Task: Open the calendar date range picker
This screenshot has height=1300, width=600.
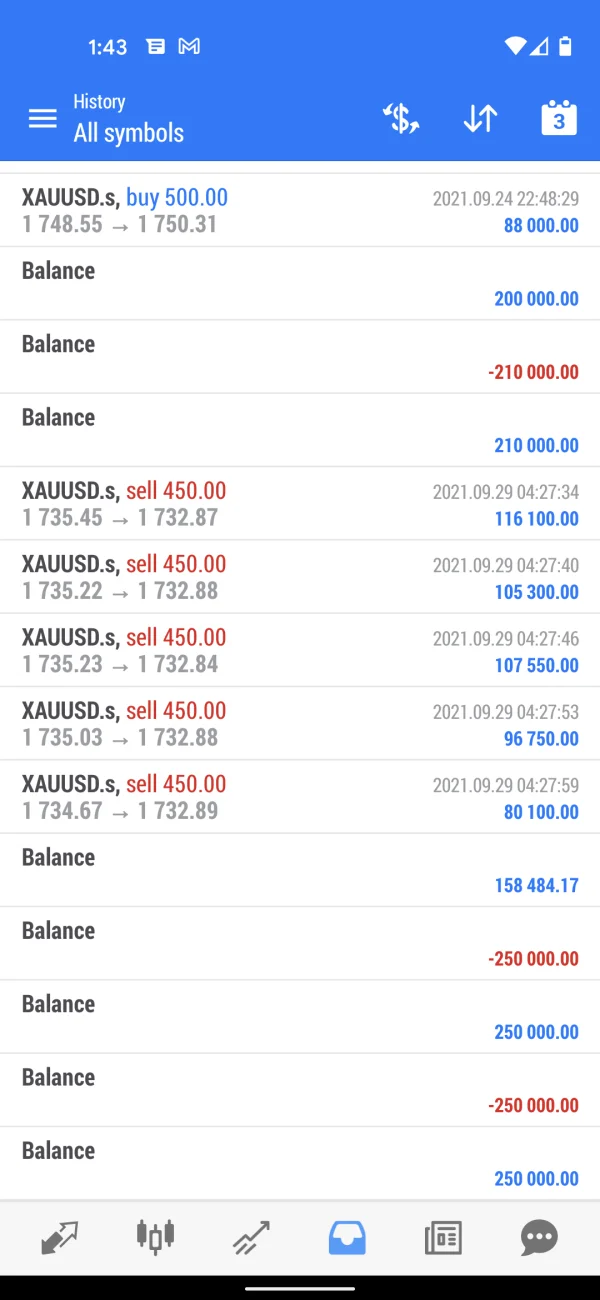Action: [559, 119]
